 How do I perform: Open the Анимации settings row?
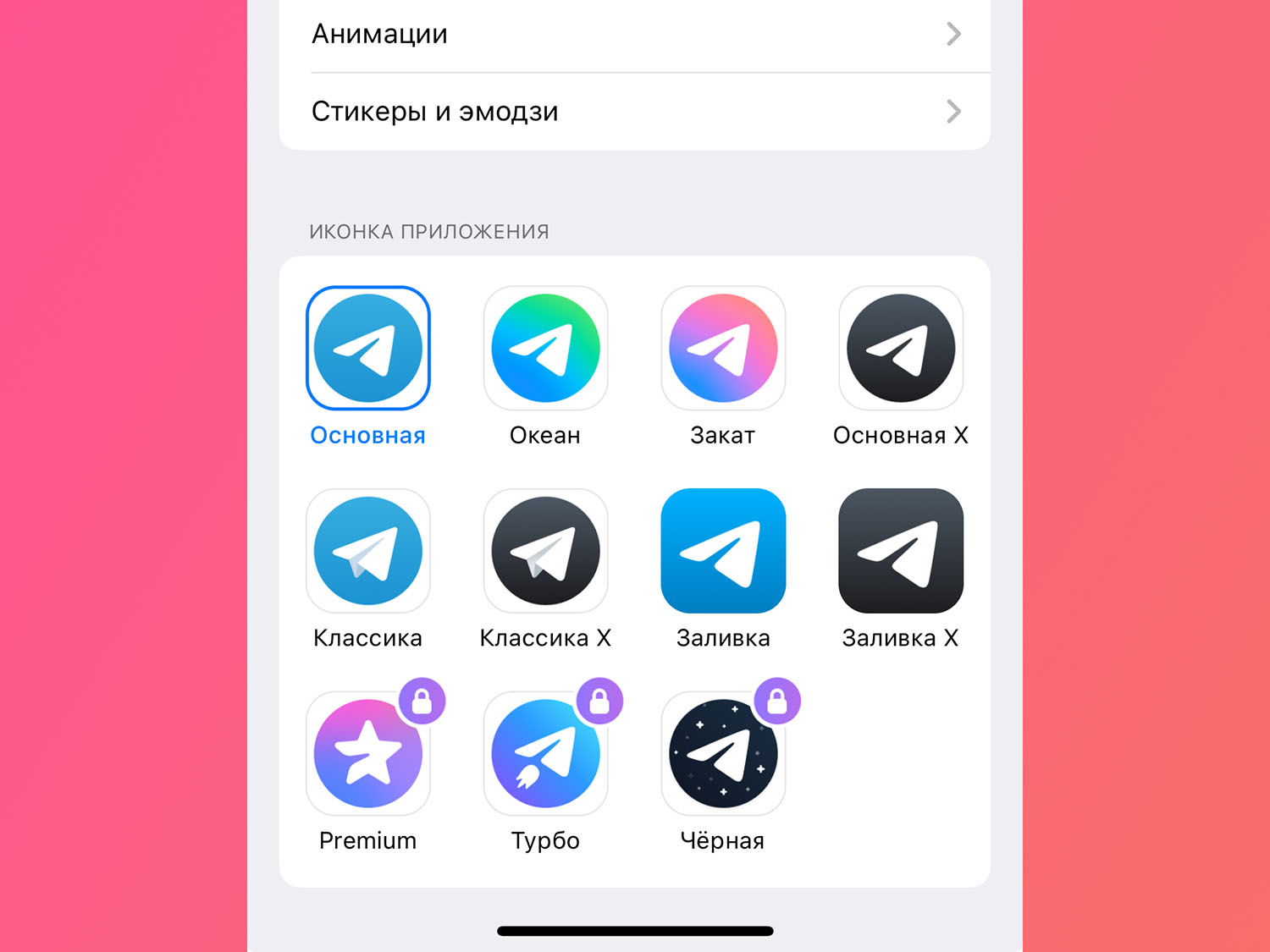tap(633, 35)
